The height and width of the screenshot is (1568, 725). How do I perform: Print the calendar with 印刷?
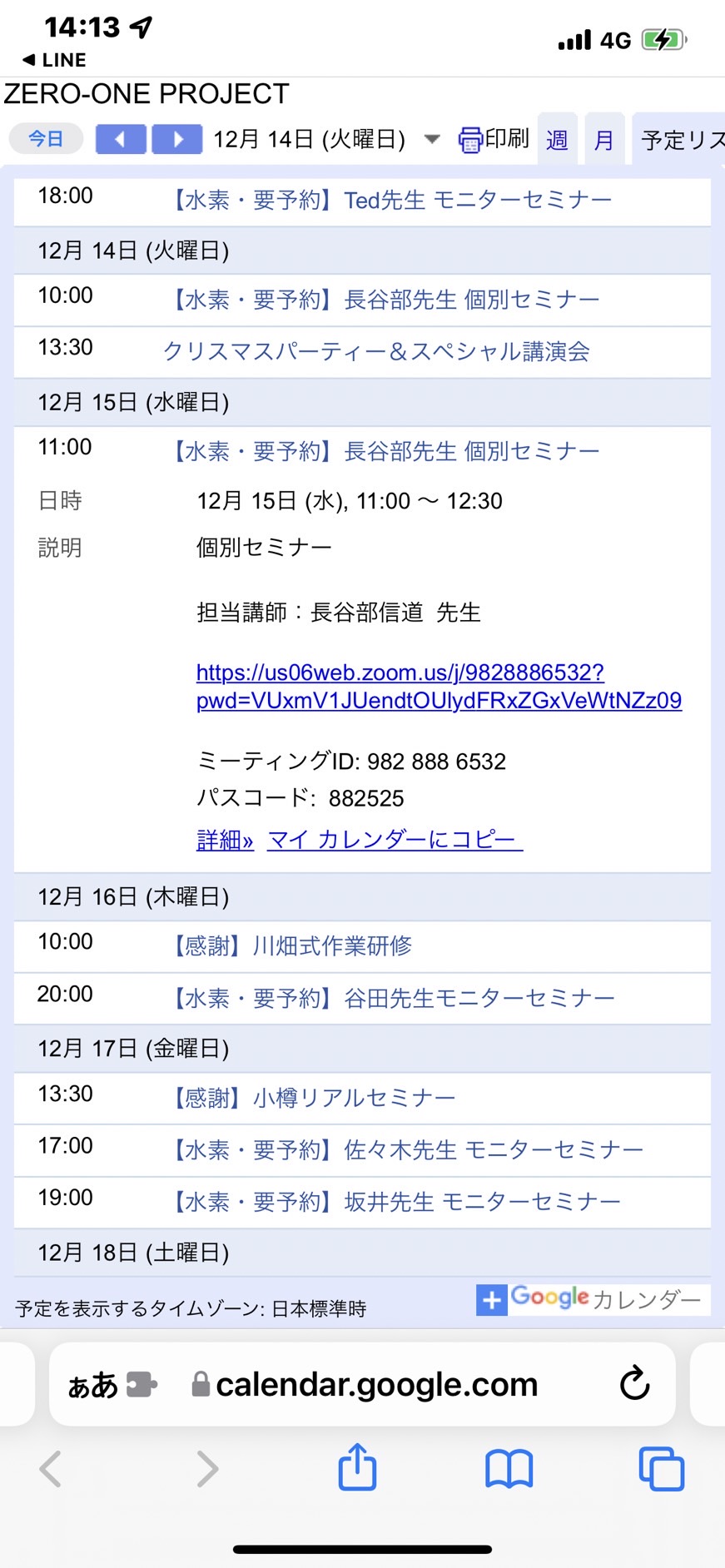[x=494, y=139]
